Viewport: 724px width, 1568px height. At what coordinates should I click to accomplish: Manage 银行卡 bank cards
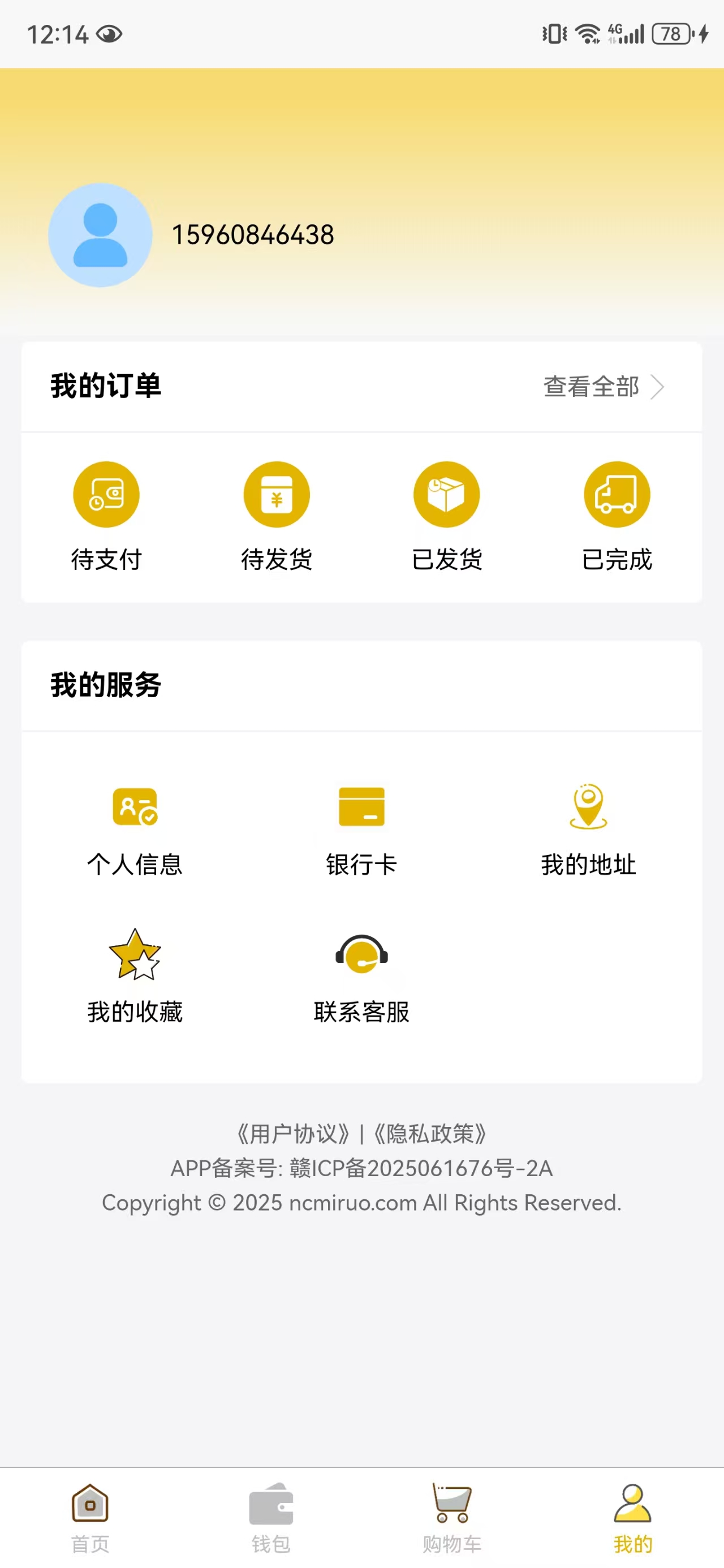[x=361, y=829]
